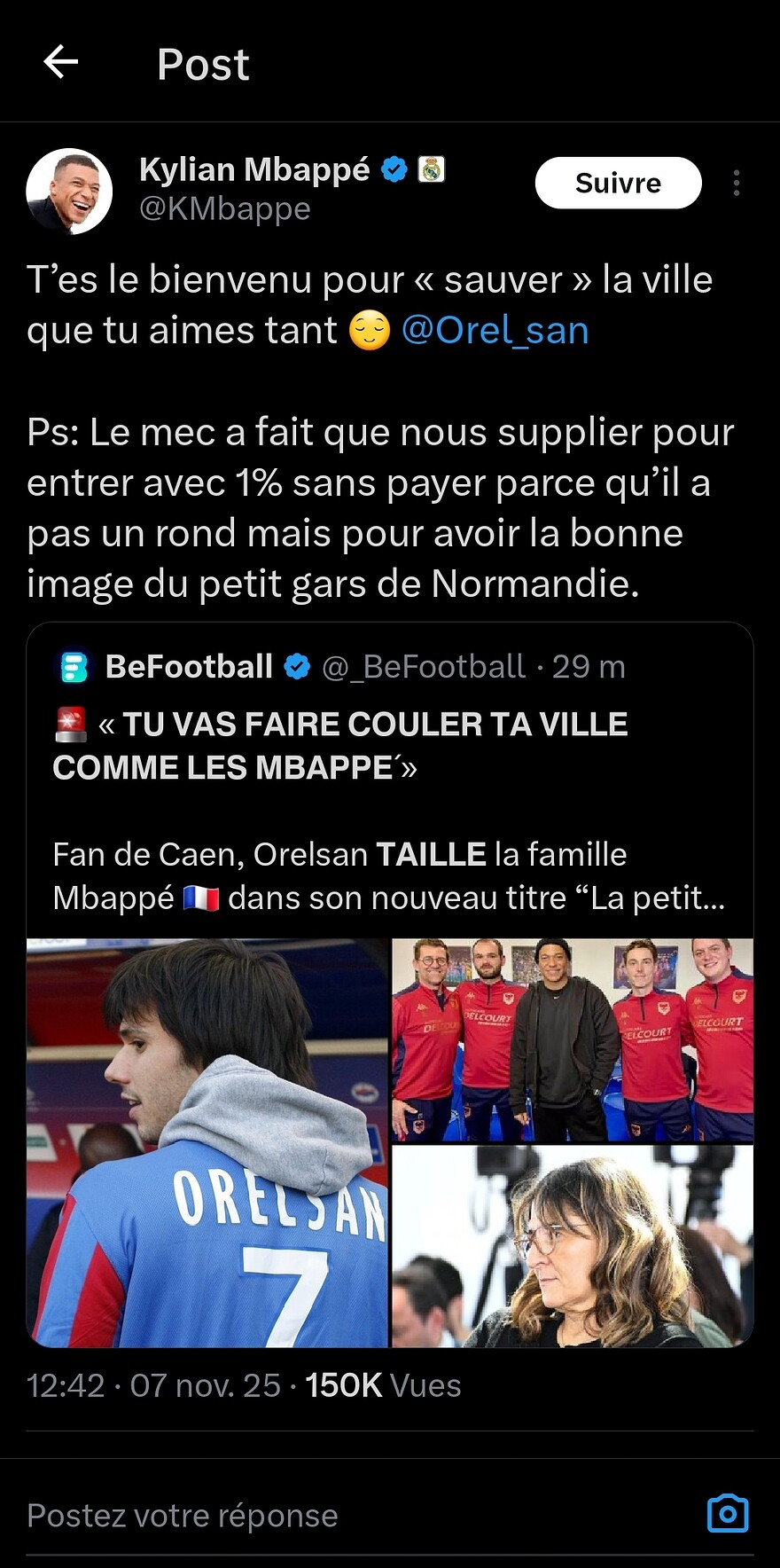
Task: View the photo of woman with glasses
Action: click(x=573, y=1246)
